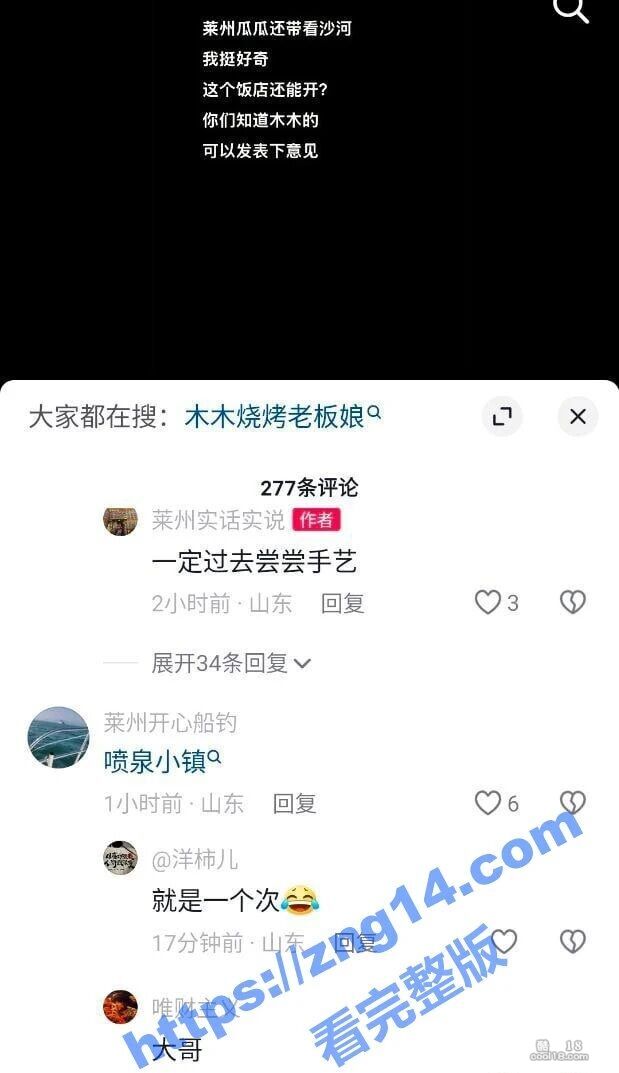The image size is (619, 1073).
Task: Open 莱州实话实说's author avatar
Action: coord(120,519)
